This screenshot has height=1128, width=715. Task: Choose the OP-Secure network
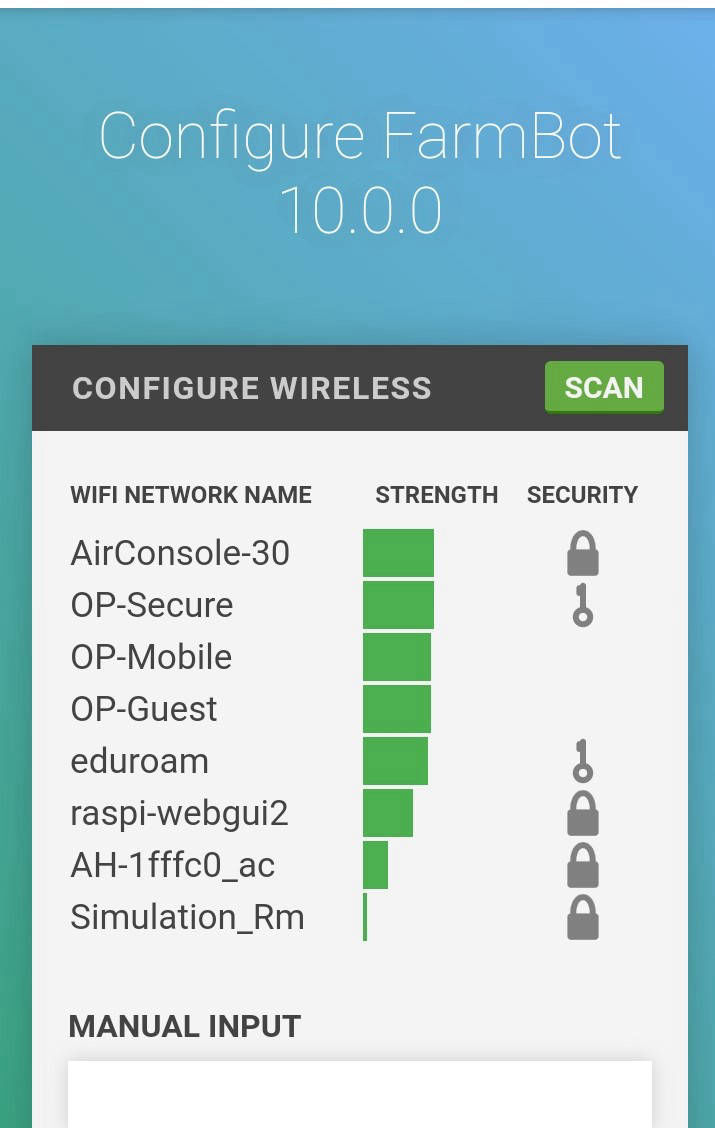pos(152,605)
